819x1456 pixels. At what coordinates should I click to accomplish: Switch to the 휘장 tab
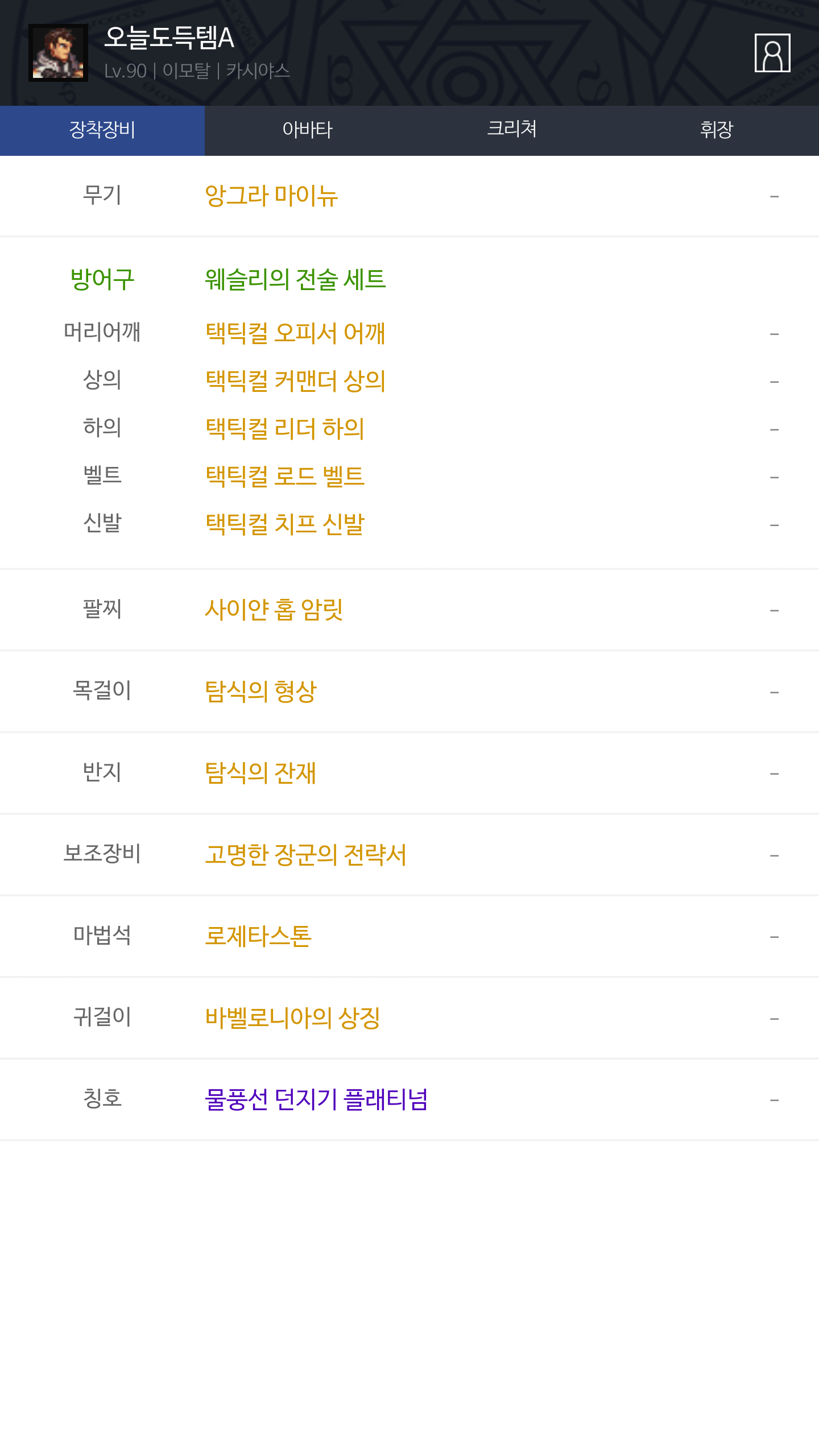pyautogui.click(x=717, y=130)
